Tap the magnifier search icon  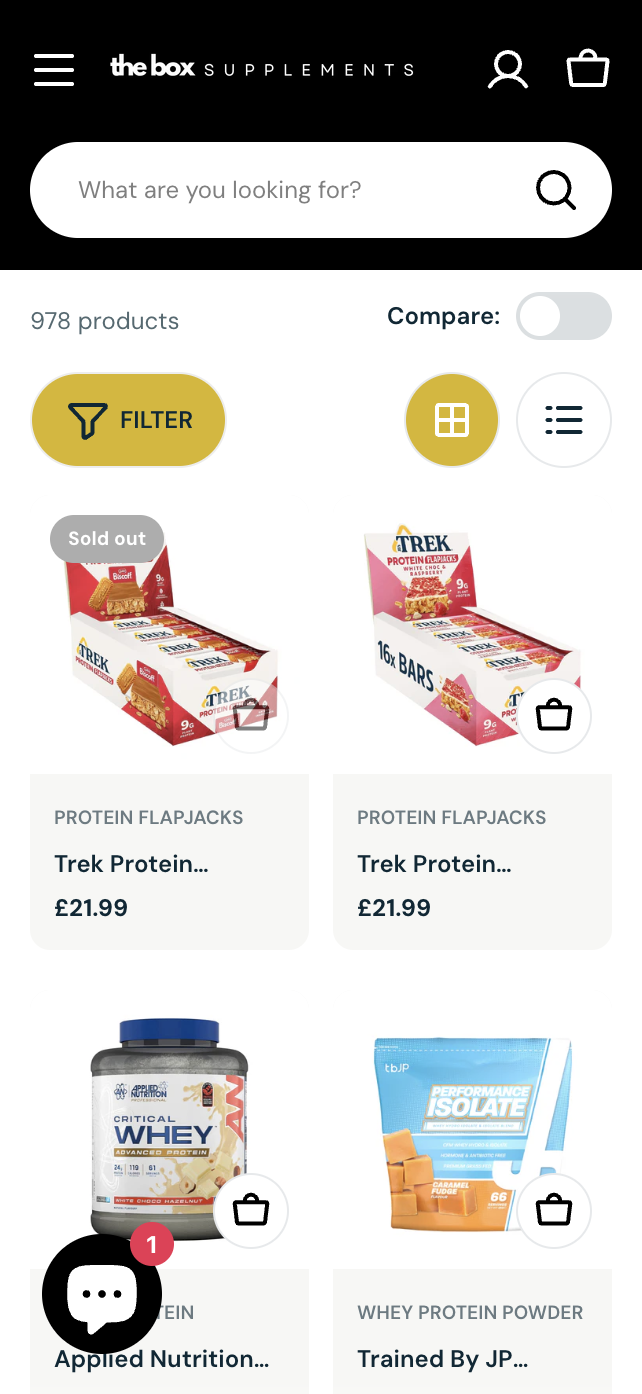click(x=556, y=189)
